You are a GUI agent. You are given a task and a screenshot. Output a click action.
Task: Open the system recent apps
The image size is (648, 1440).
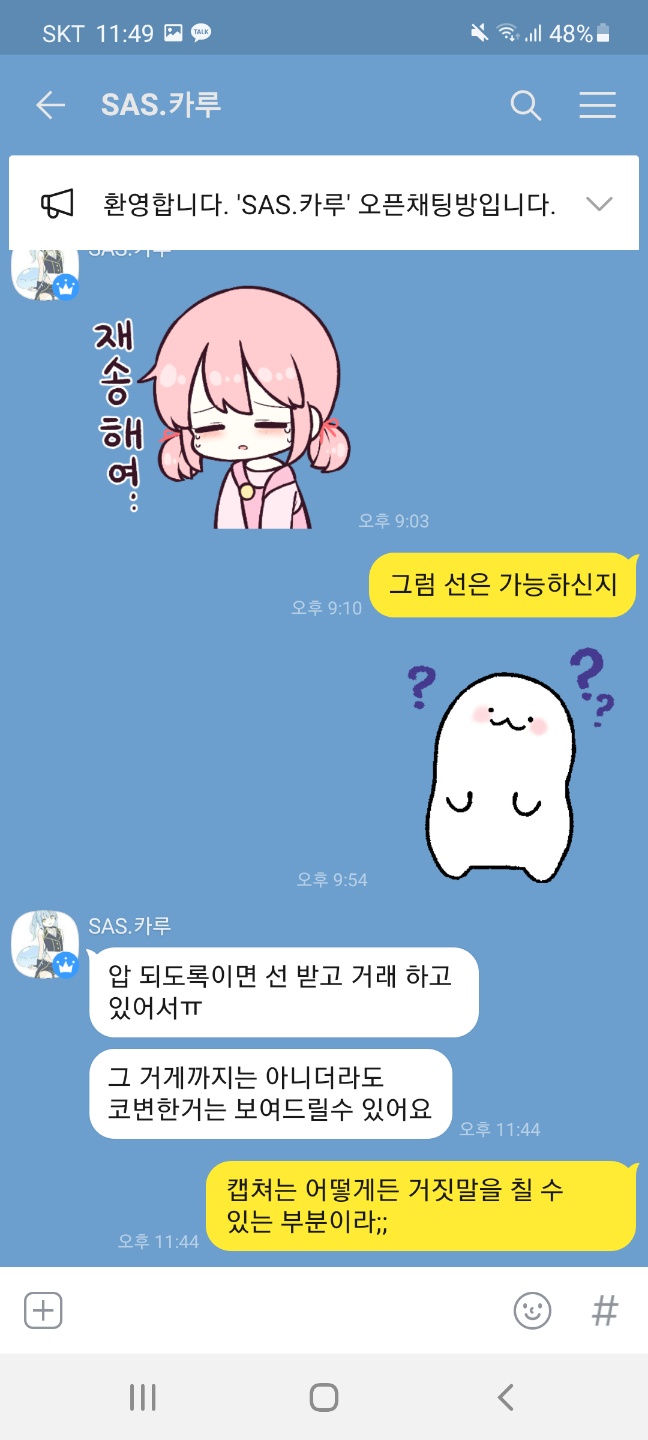143,1397
